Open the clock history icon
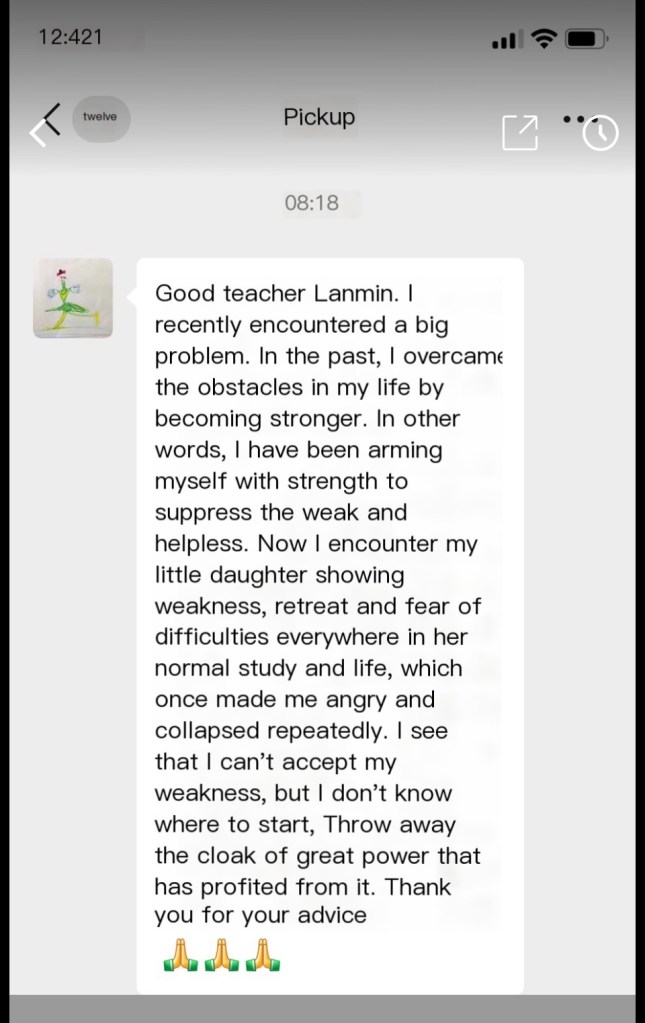The height and width of the screenshot is (1023, 645). [x=601, y=134]
